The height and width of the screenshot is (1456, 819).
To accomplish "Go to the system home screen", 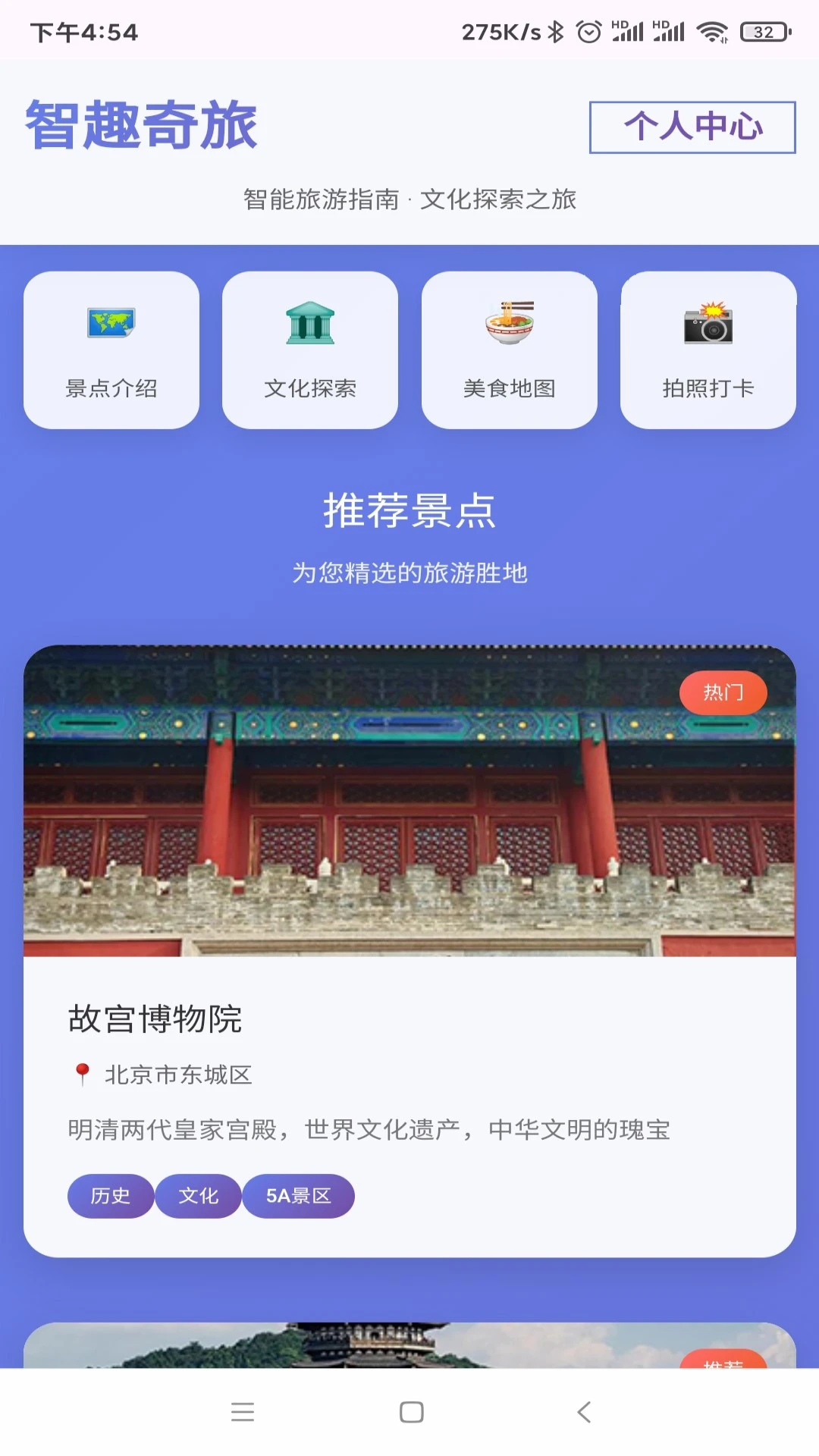I will coord(411,1412).
